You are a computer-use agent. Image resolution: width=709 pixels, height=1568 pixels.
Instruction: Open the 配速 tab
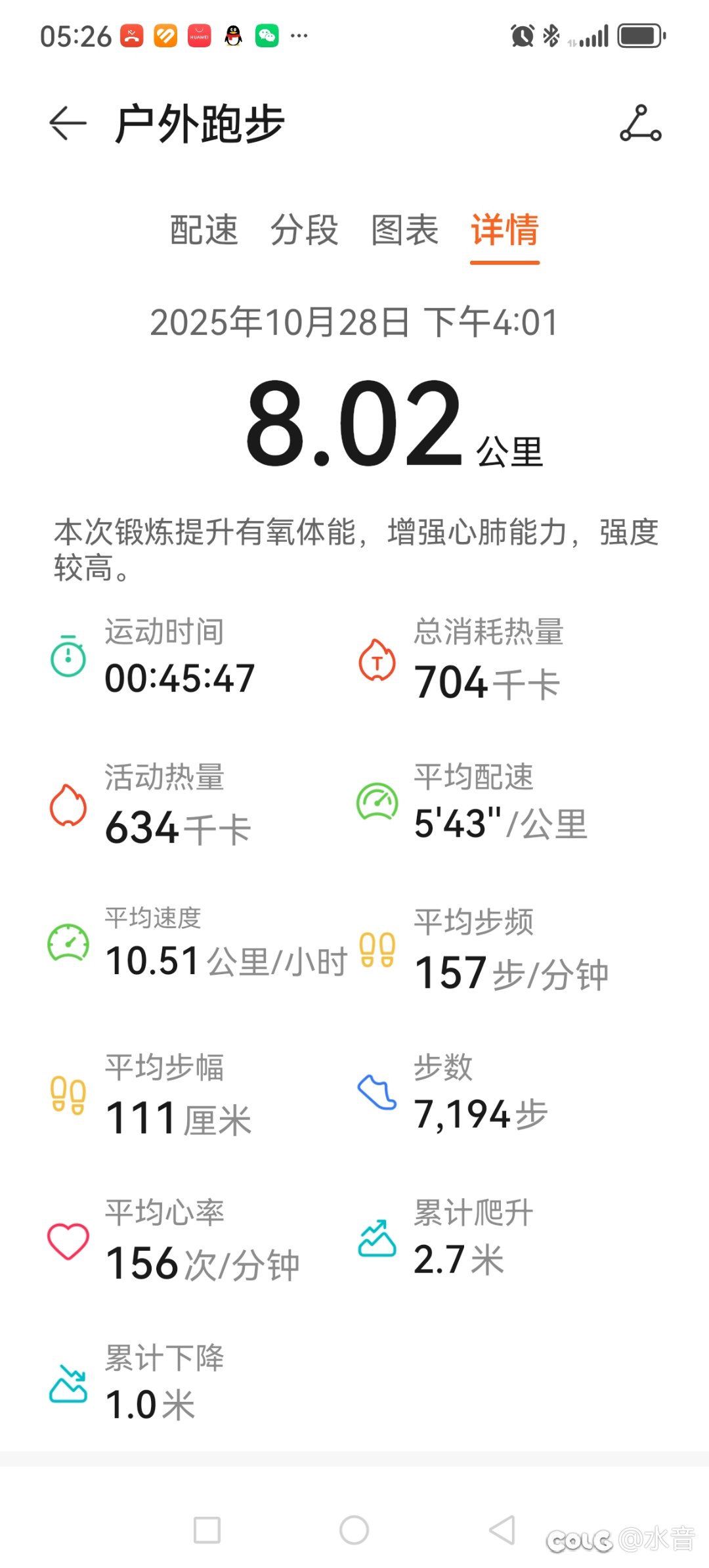click(204, 231)
